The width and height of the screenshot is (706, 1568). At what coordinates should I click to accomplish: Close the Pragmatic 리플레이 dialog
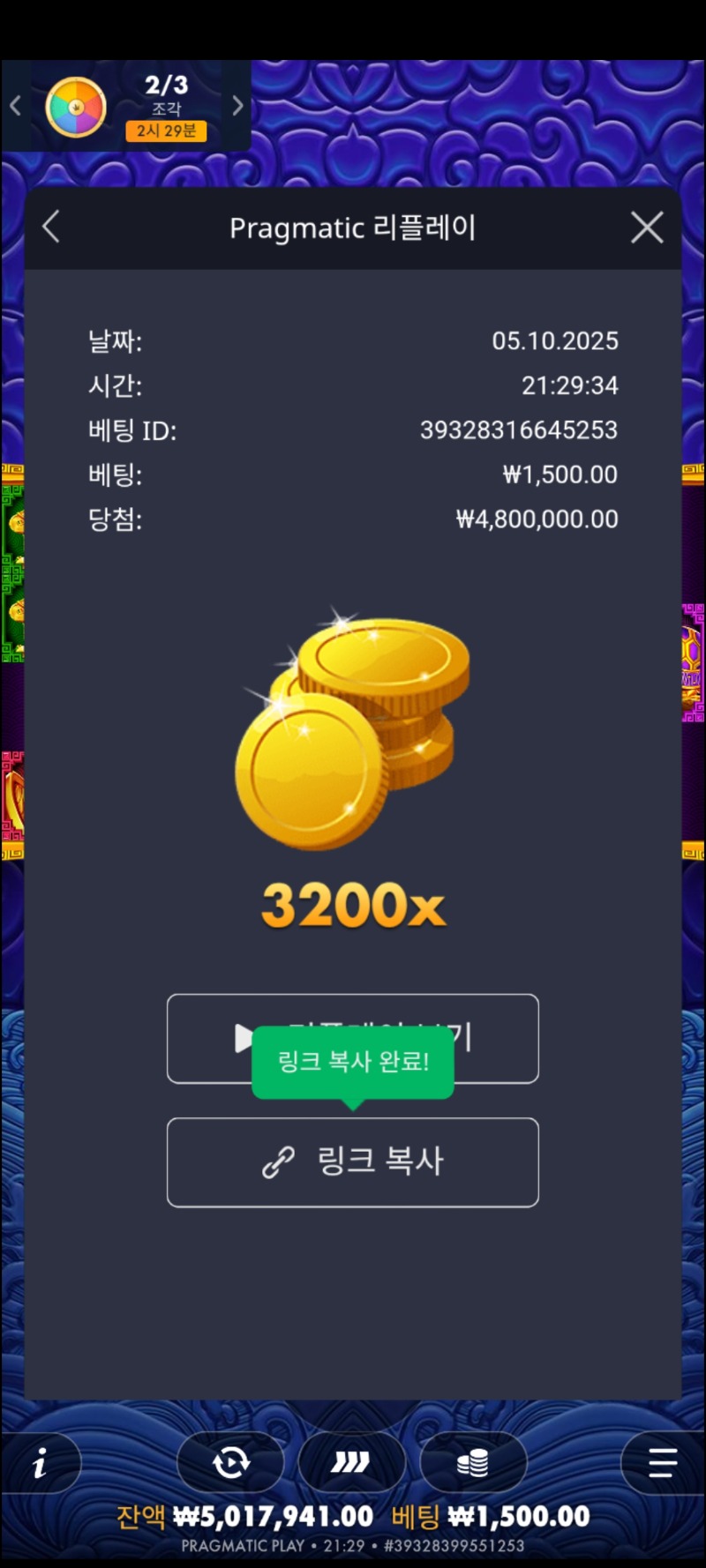[x=647, y=228]
